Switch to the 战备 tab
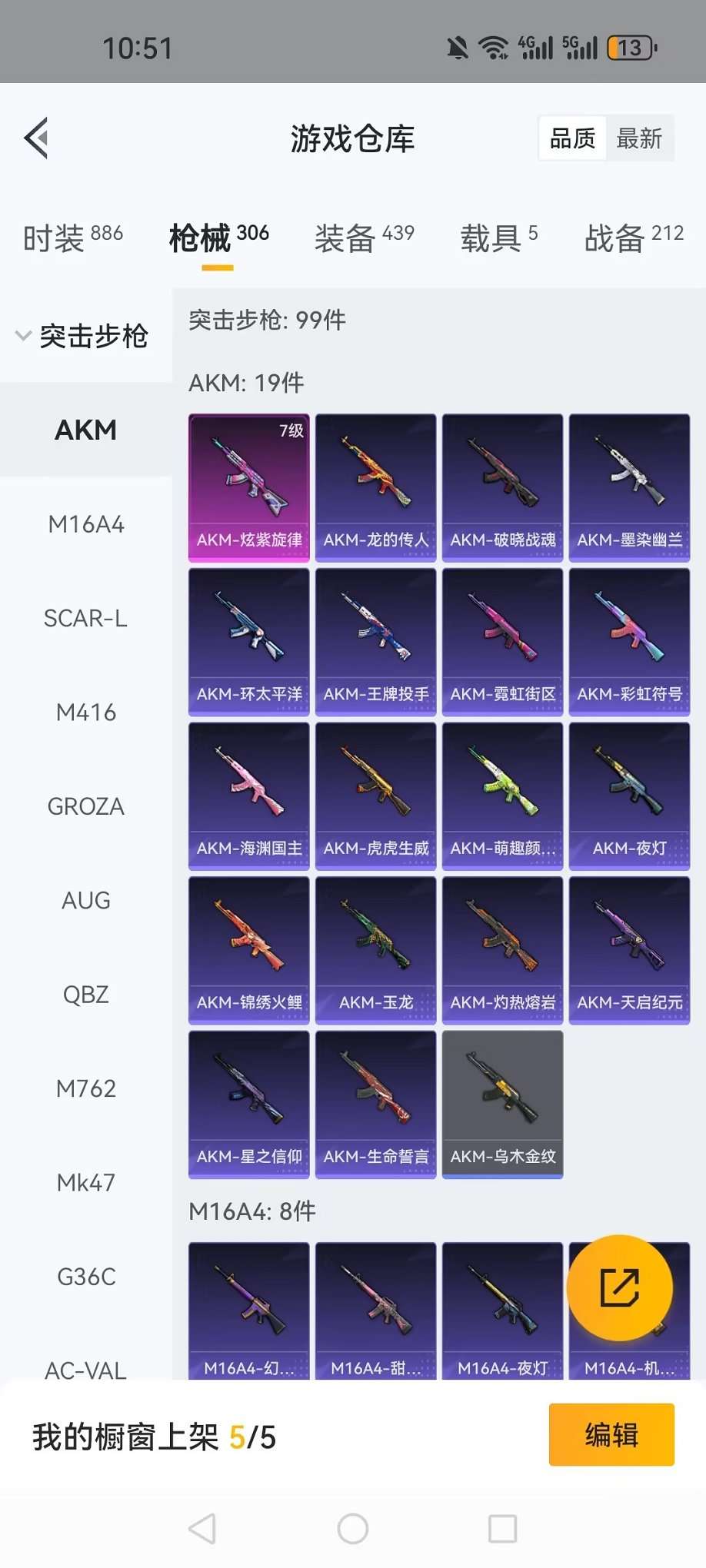The image size is (706, 1568). tap(634, 238)
